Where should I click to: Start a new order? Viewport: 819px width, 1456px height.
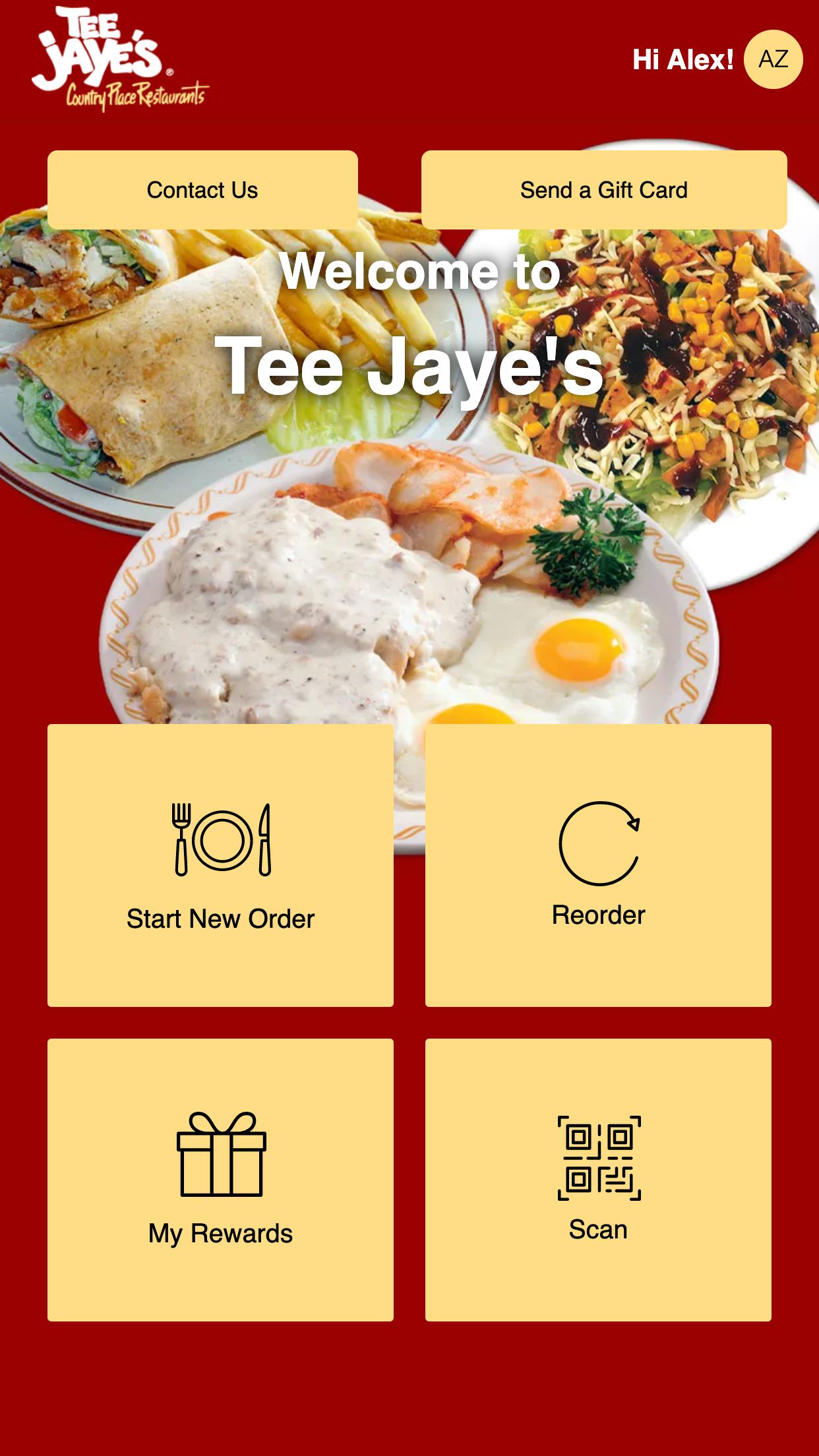(220, 864)
